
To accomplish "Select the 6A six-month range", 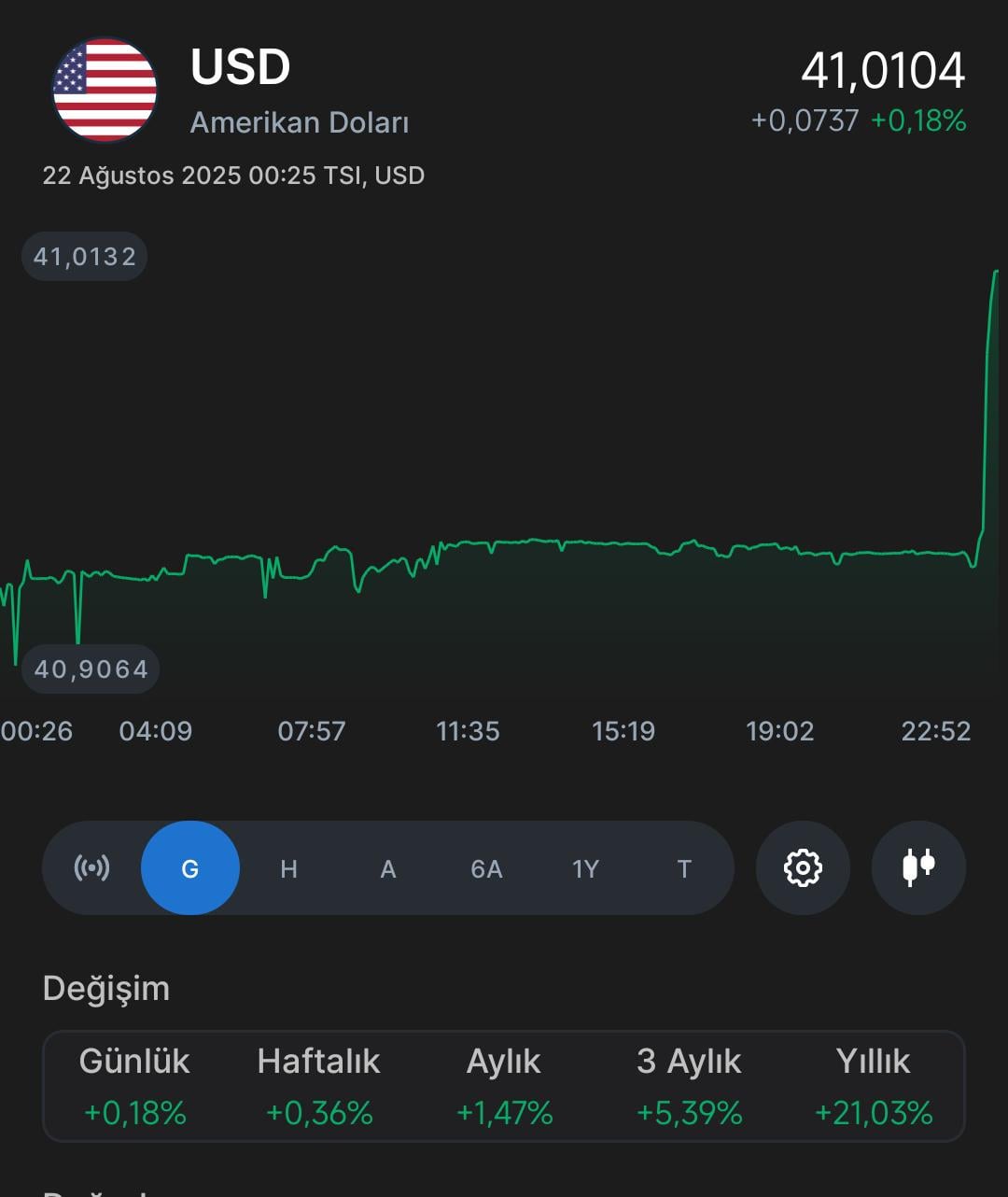I will [x=486, y=869].
